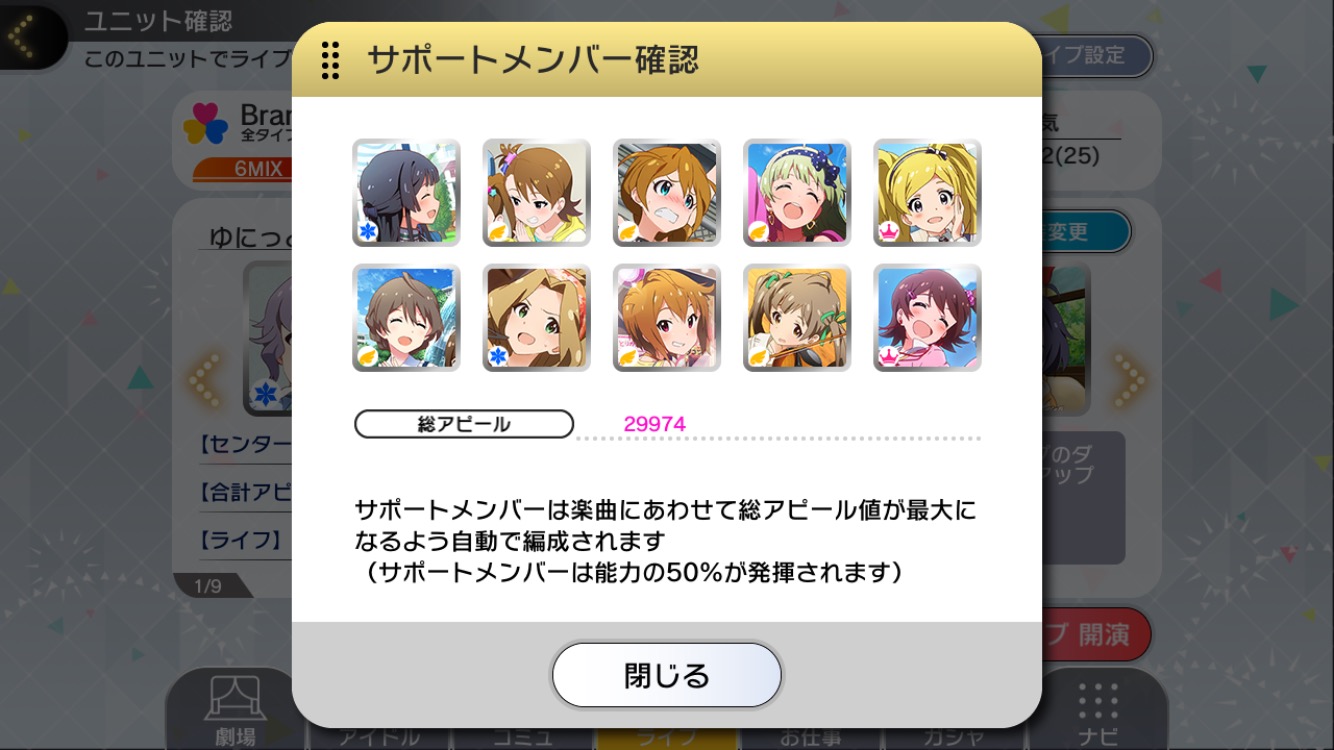Select the black-haired girl support member portrait

406,192
